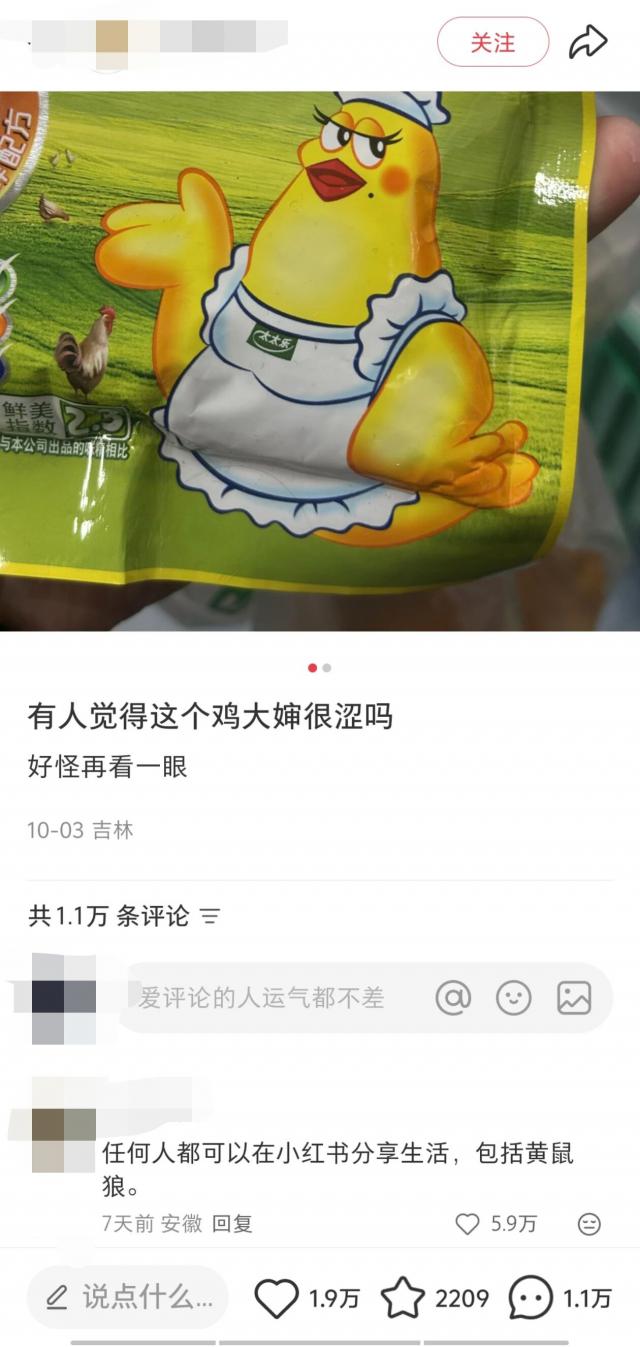Like this post with 1.9万 likes

[277, 1298]
